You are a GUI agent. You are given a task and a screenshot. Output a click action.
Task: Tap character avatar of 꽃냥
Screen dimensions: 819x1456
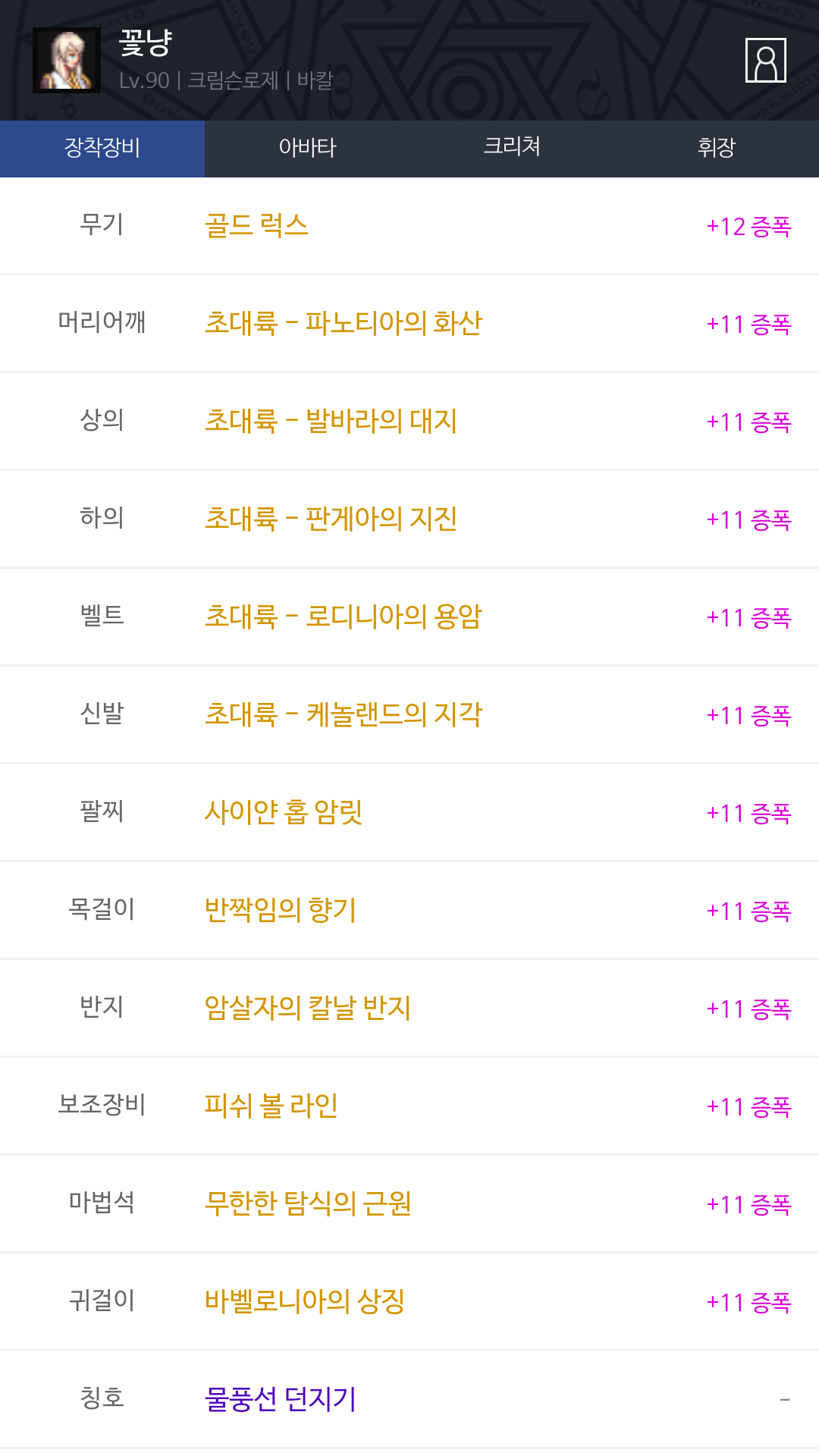[67, 60]
